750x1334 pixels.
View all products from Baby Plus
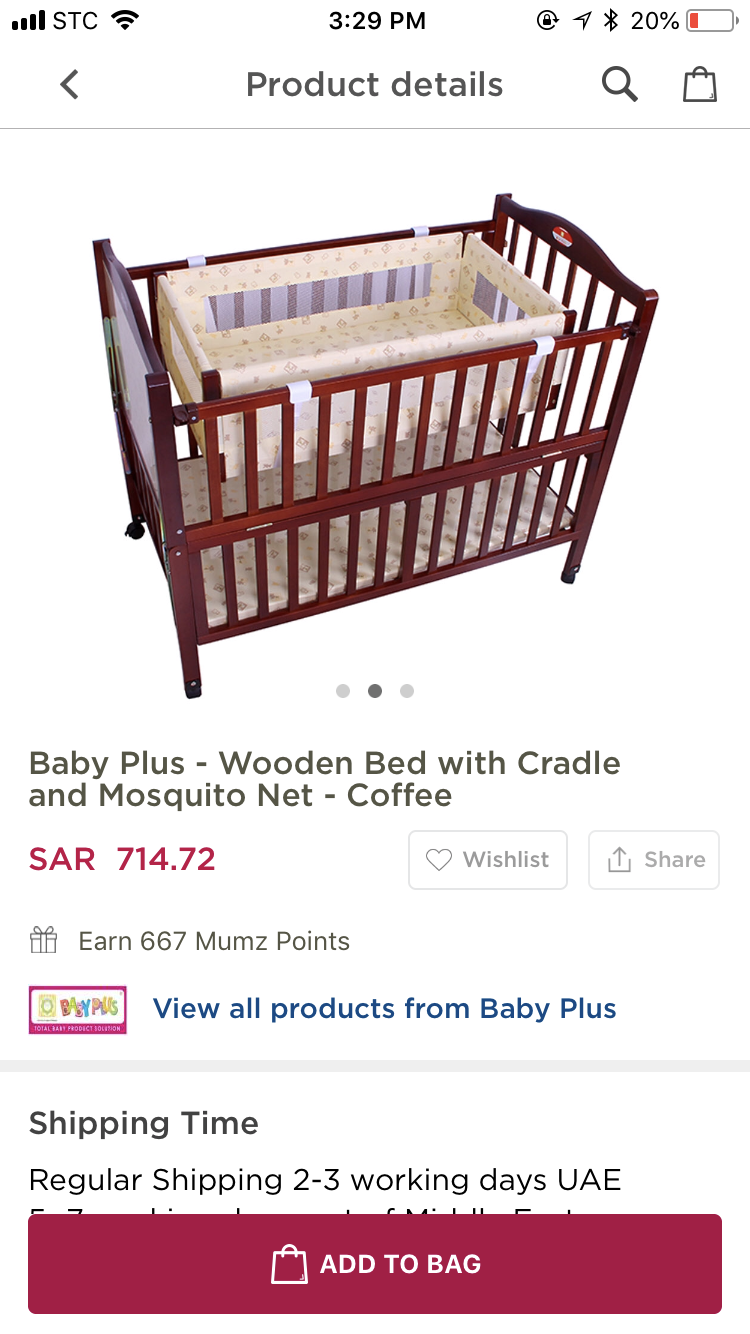[x=384, y=1008]
